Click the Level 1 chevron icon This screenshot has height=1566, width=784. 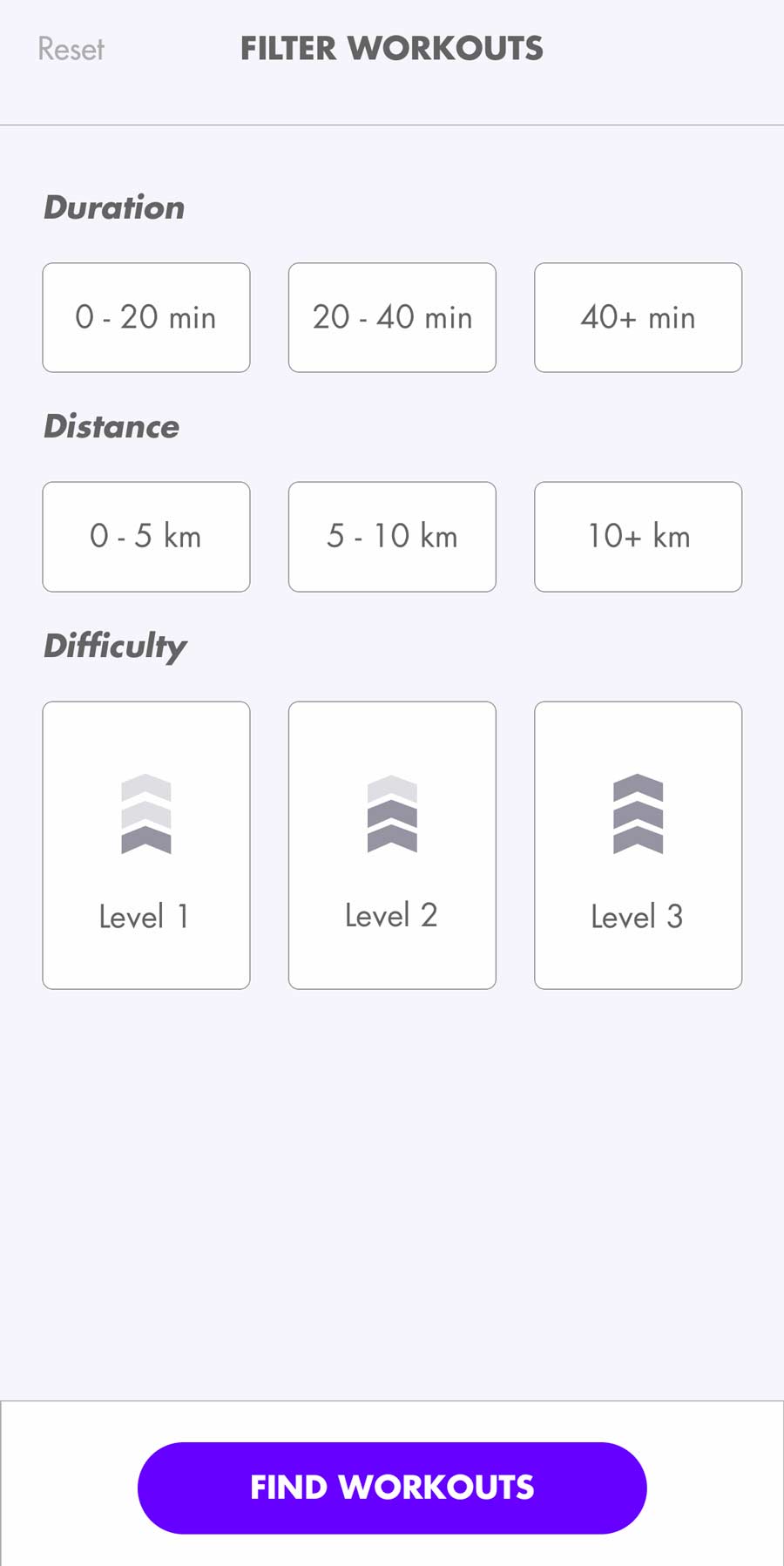point(145,815)
